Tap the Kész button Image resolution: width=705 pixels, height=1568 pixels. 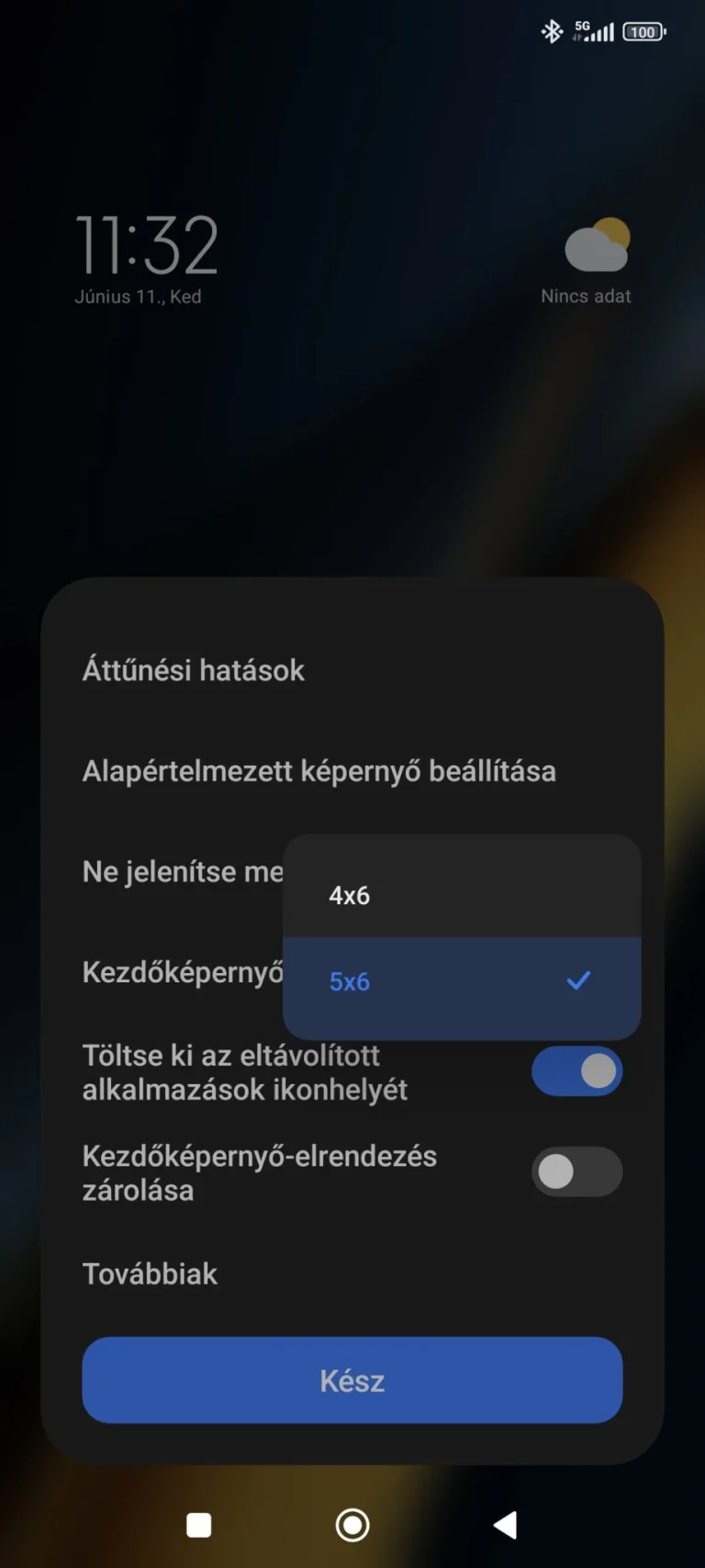352,1380
